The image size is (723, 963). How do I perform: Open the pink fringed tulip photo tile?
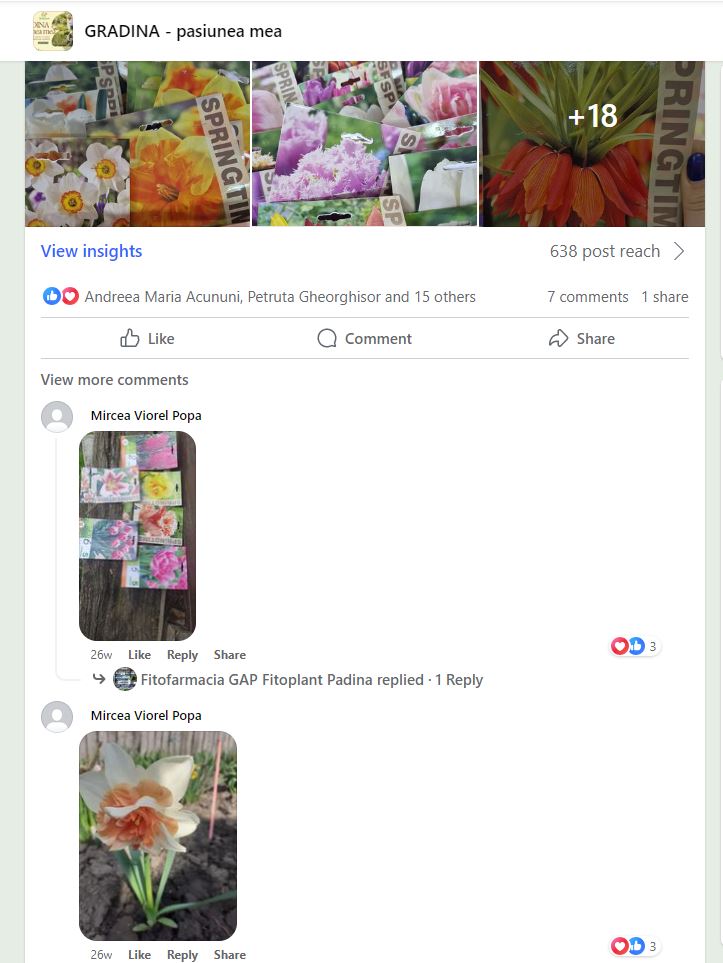pyautogui.click(x=364, y=143)
